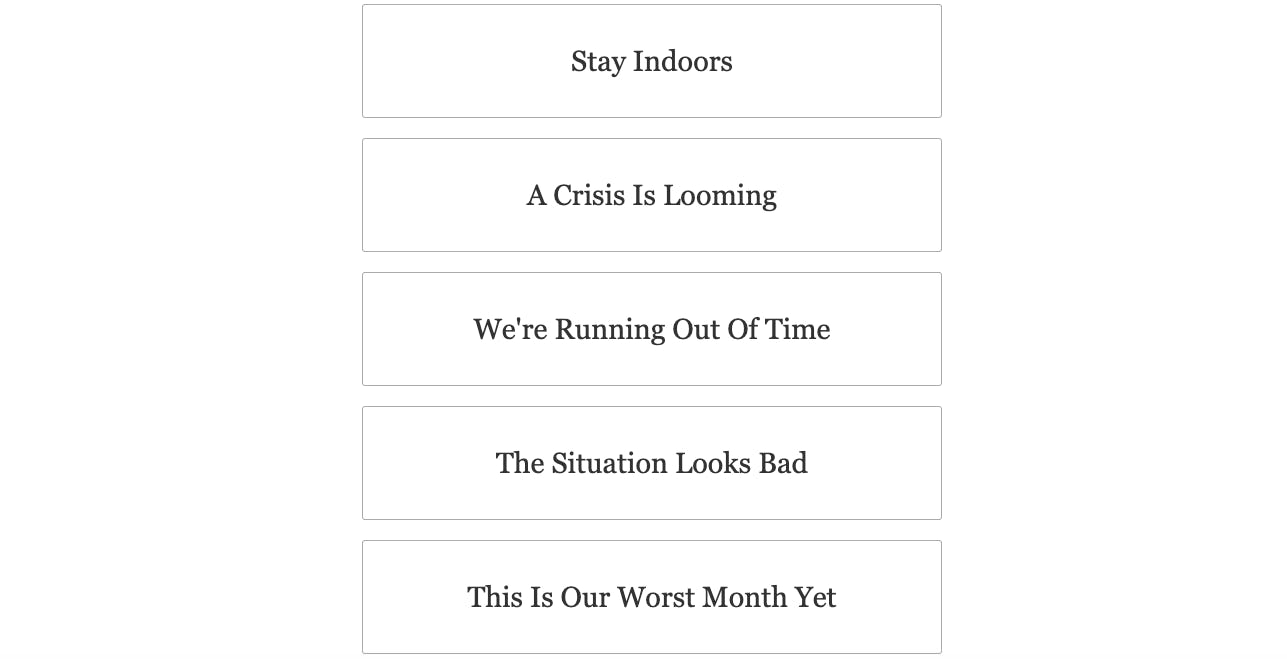
Task: Select the Stay Indoors option
Action: click(651, 61)
